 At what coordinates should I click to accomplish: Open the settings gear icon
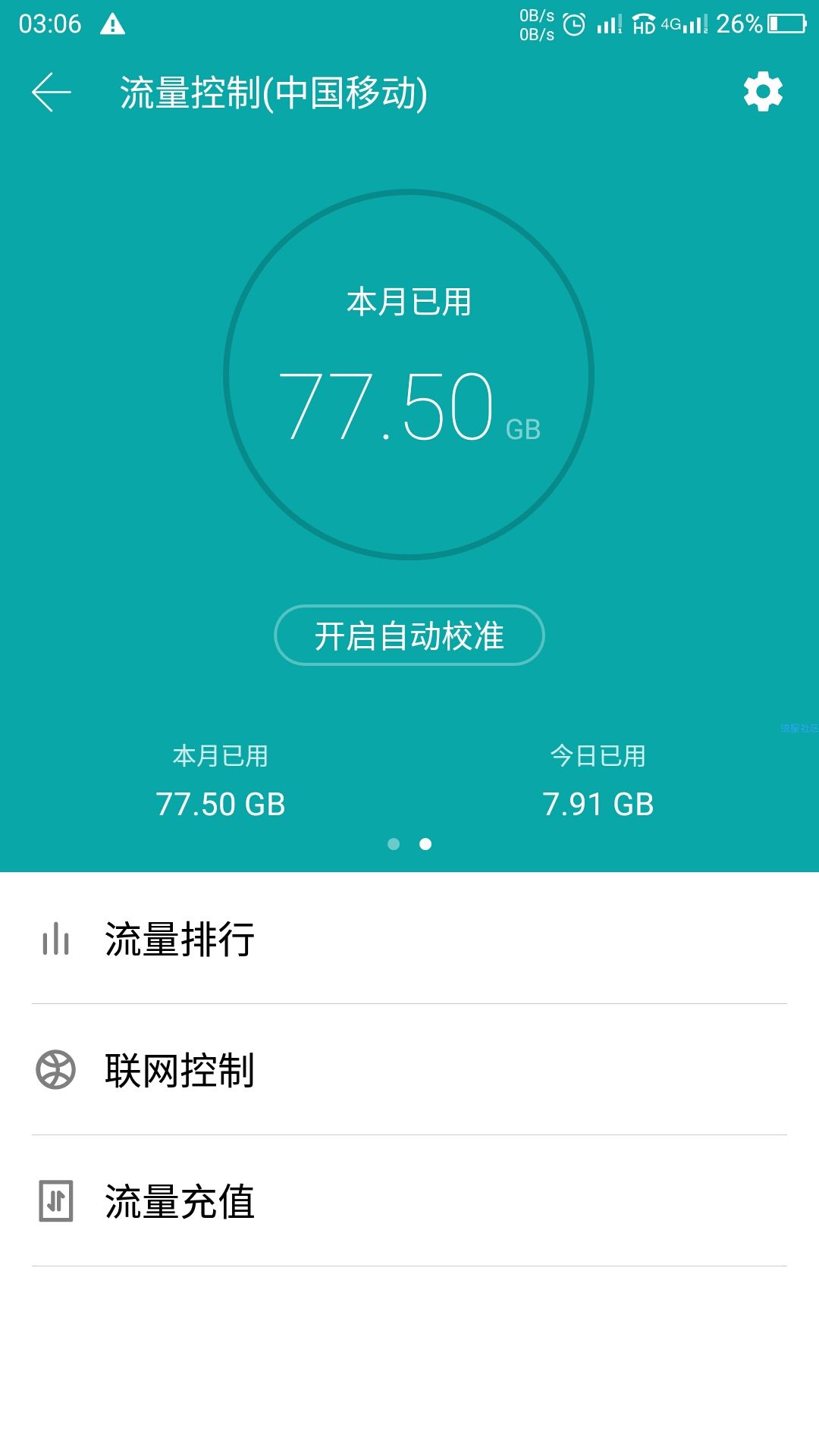click(763, 92)
